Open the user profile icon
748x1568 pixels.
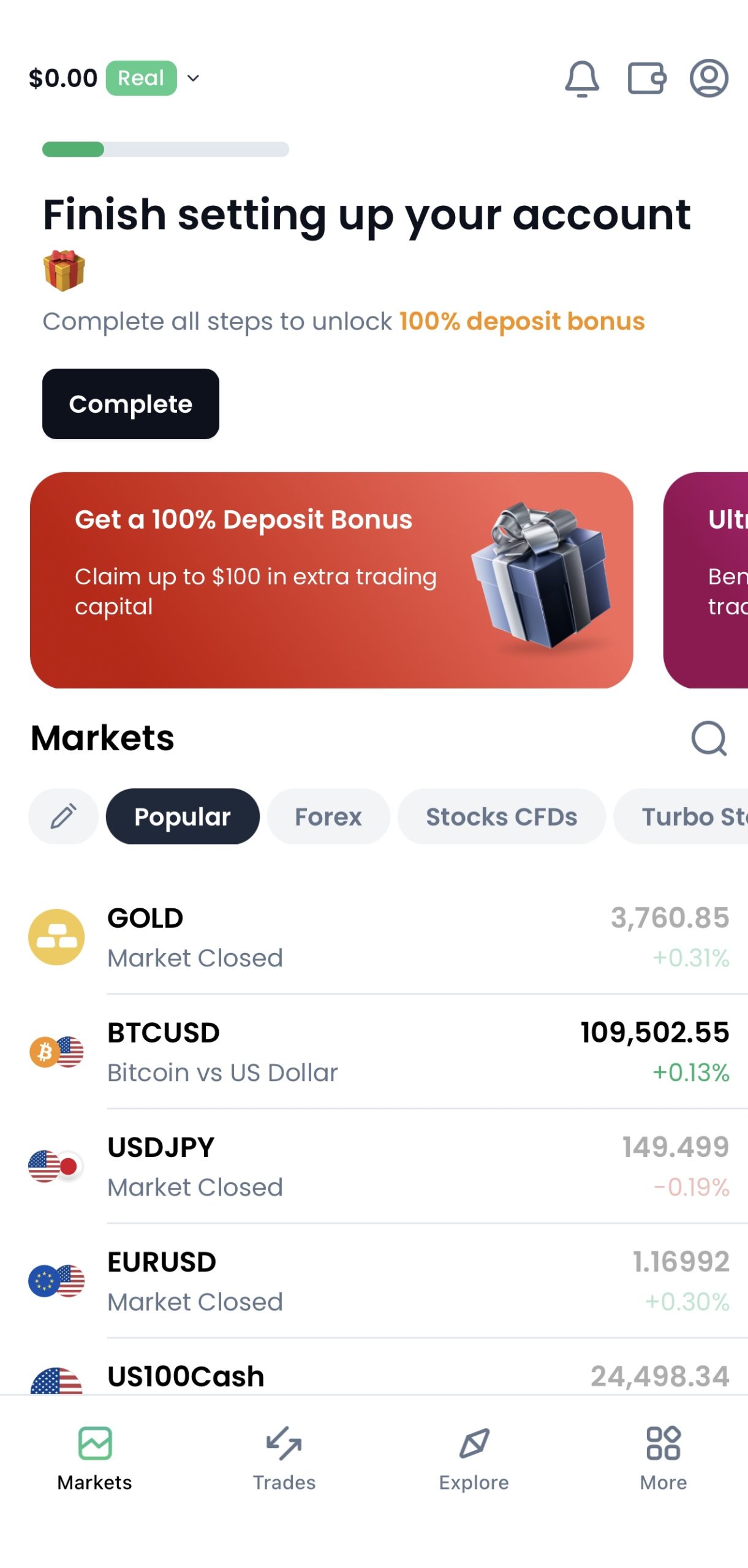click(708, 78)
